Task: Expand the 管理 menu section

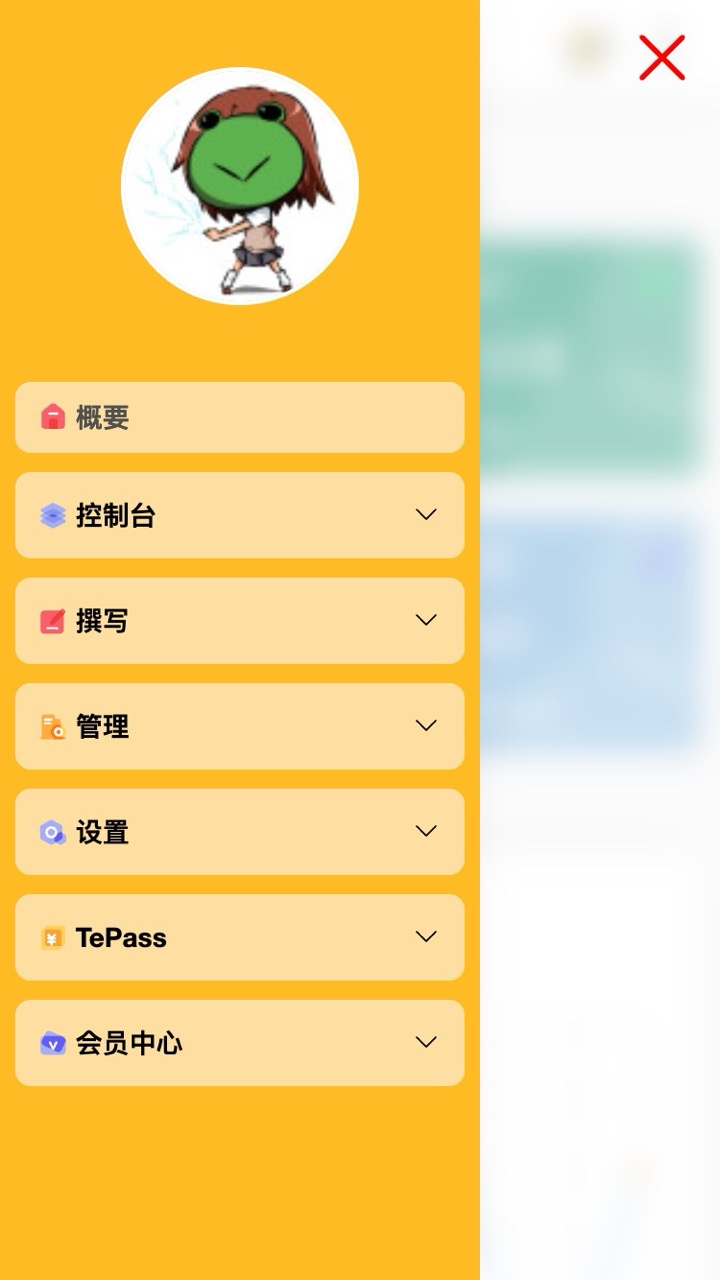Action: [x=240, y=726]
